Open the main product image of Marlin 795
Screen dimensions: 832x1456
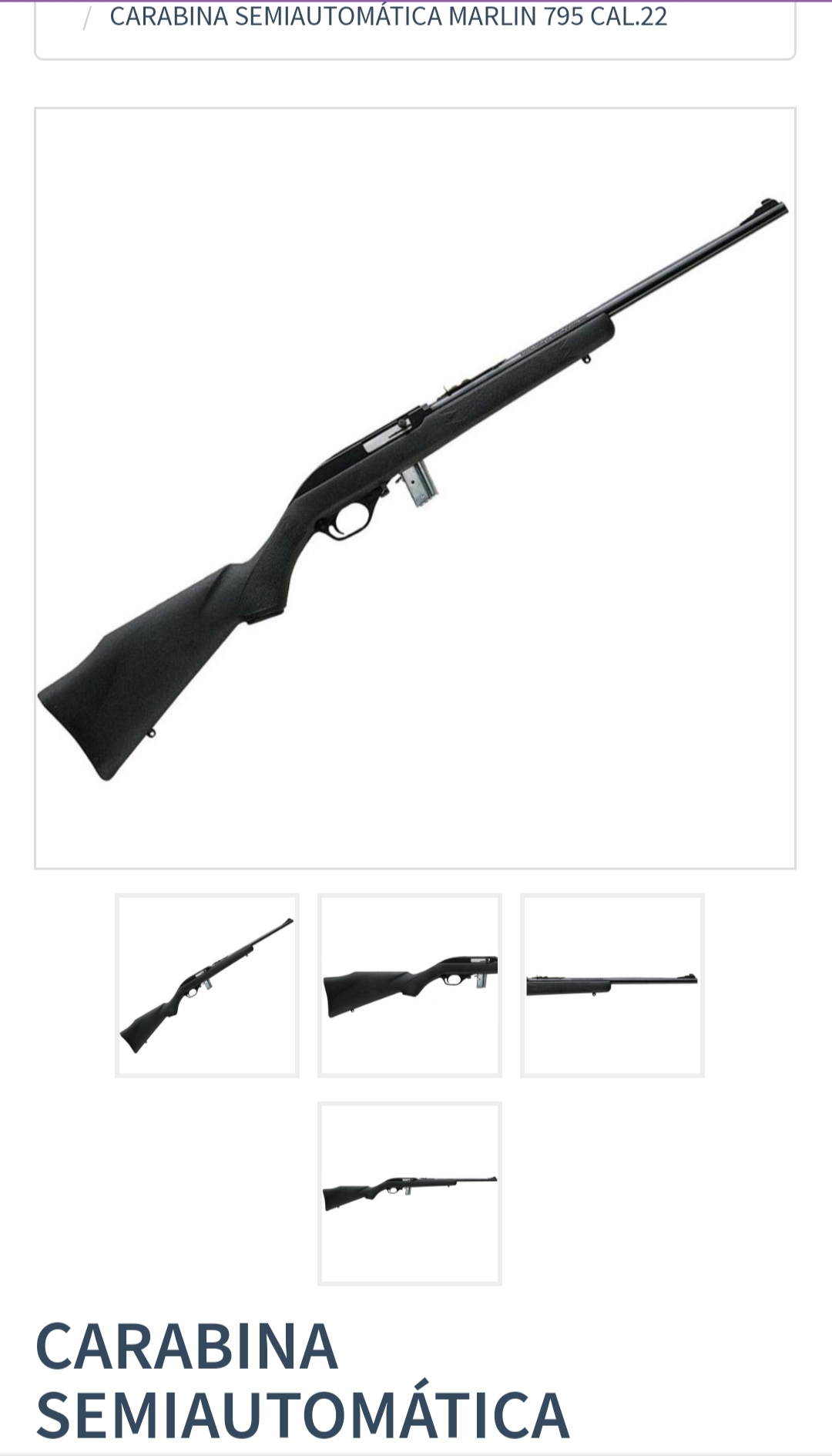click(414, 488)
